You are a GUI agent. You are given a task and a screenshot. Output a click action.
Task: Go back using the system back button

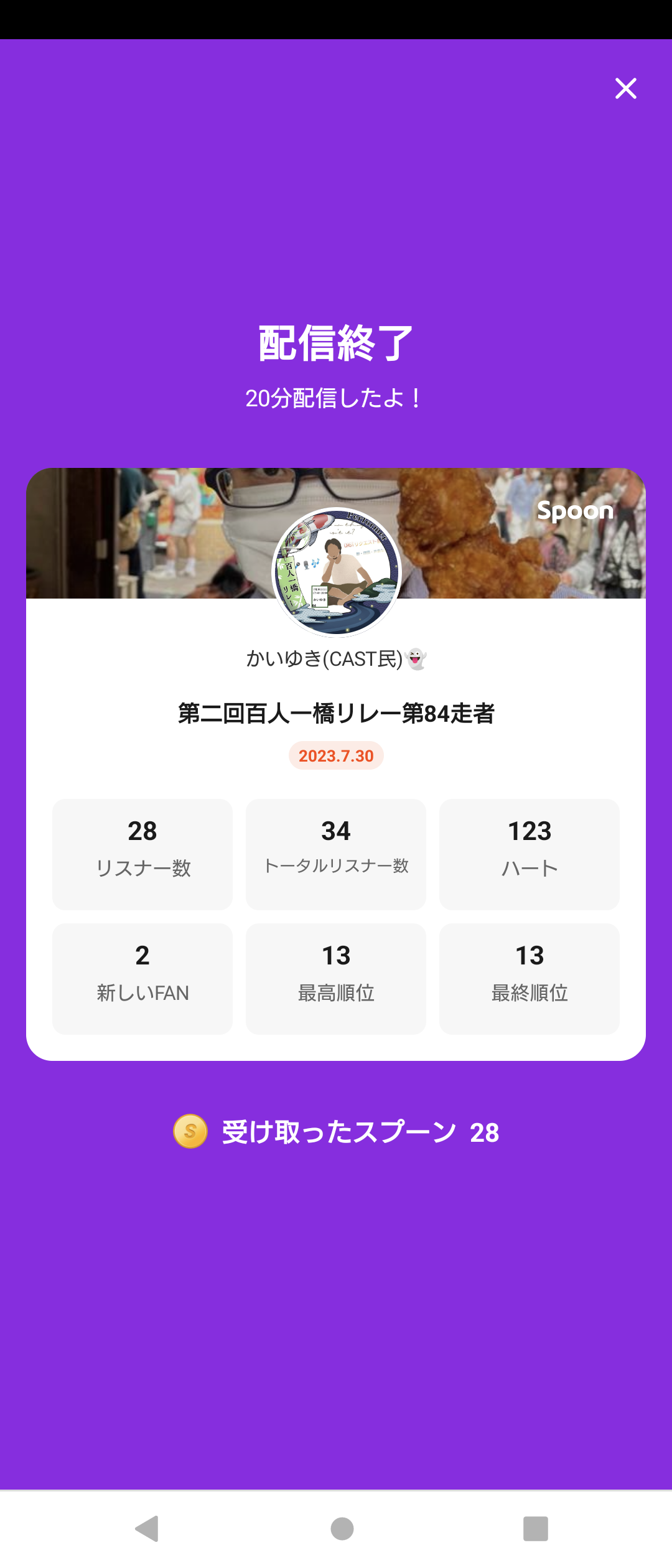[x=147, y=1528]
